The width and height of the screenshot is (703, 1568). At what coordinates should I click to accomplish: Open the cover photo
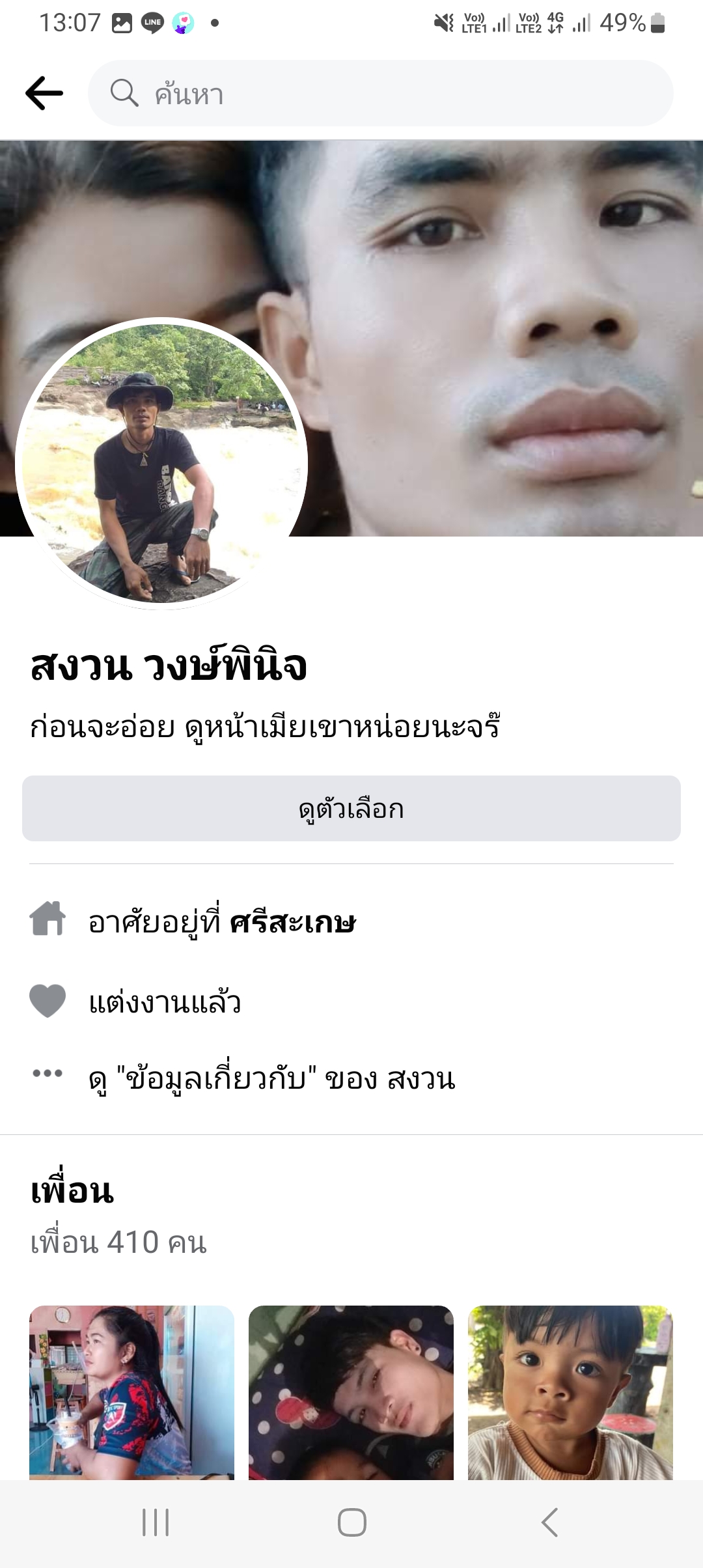495,293
